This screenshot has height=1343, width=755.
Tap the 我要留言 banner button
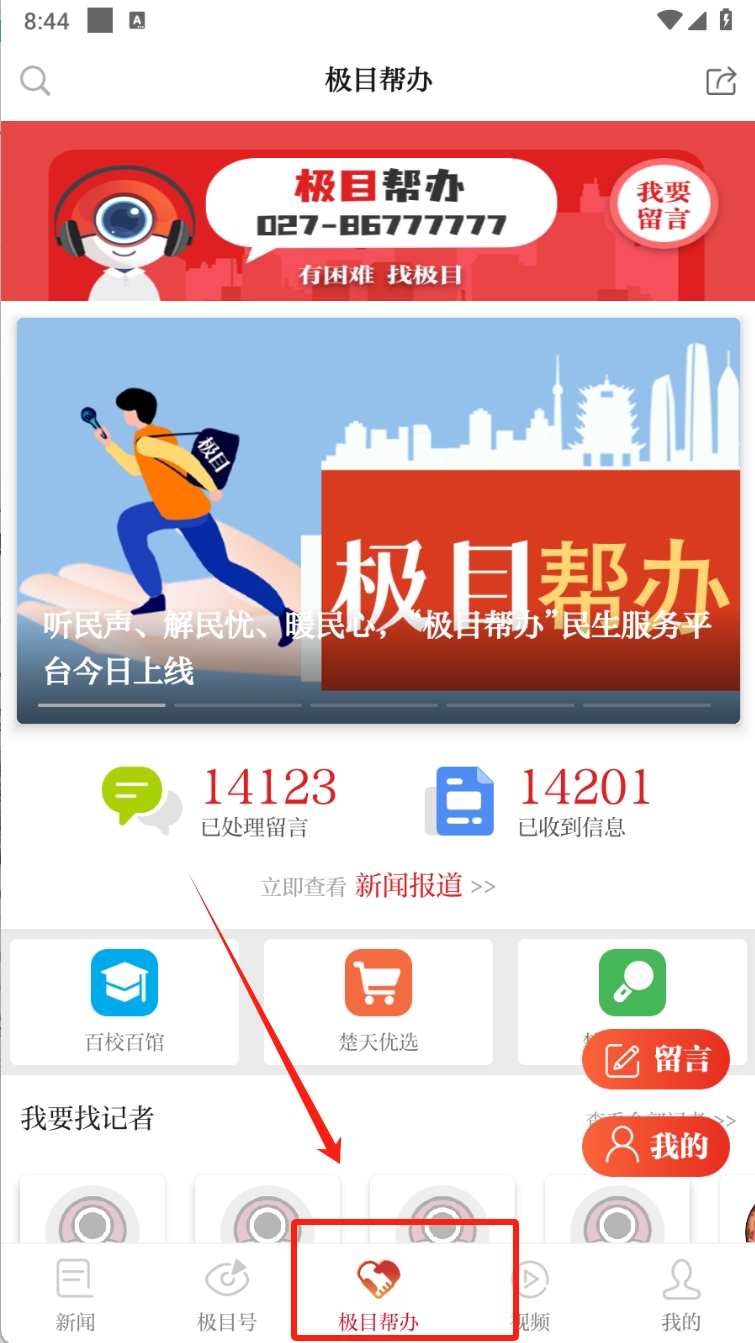click(x=664, y=205)
